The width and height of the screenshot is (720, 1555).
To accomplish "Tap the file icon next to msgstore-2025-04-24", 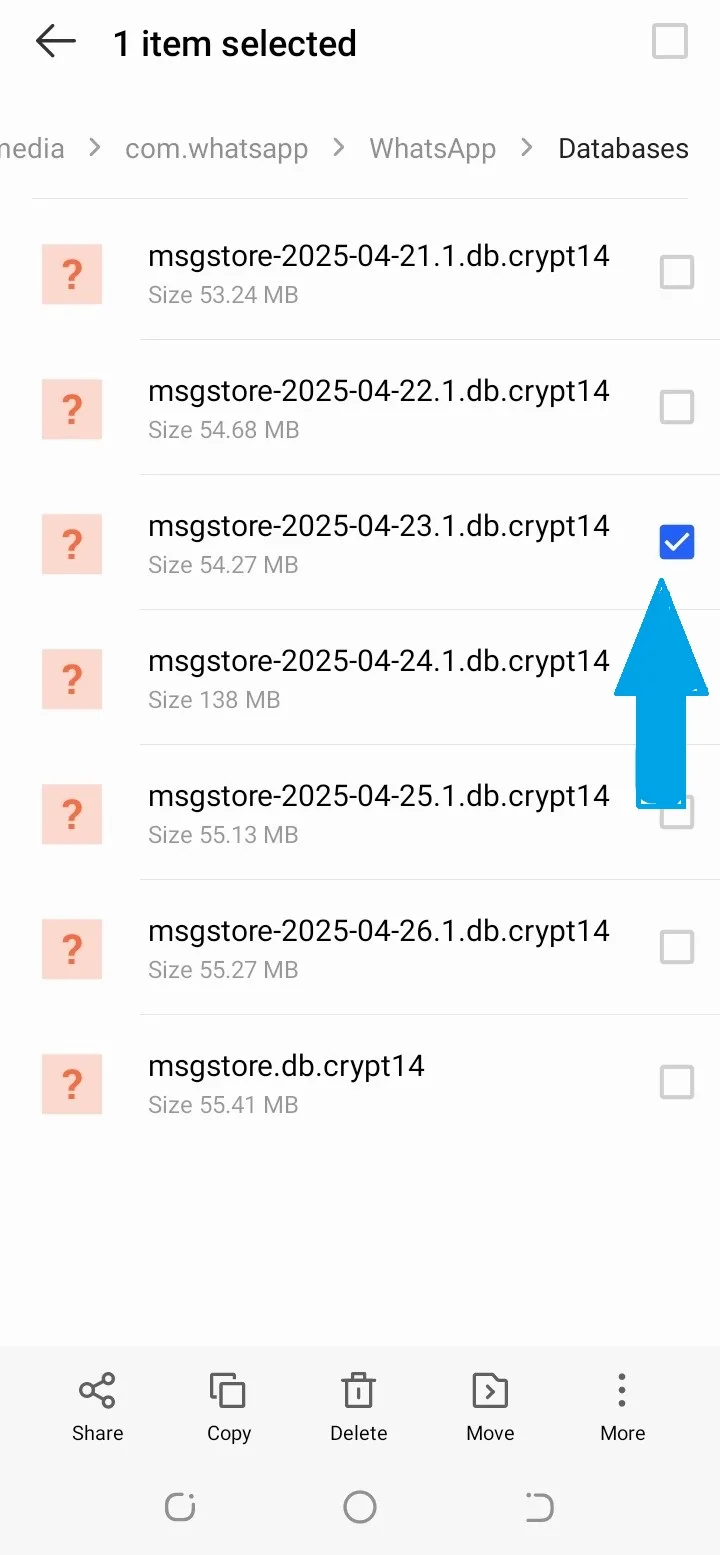I will 71,679.
